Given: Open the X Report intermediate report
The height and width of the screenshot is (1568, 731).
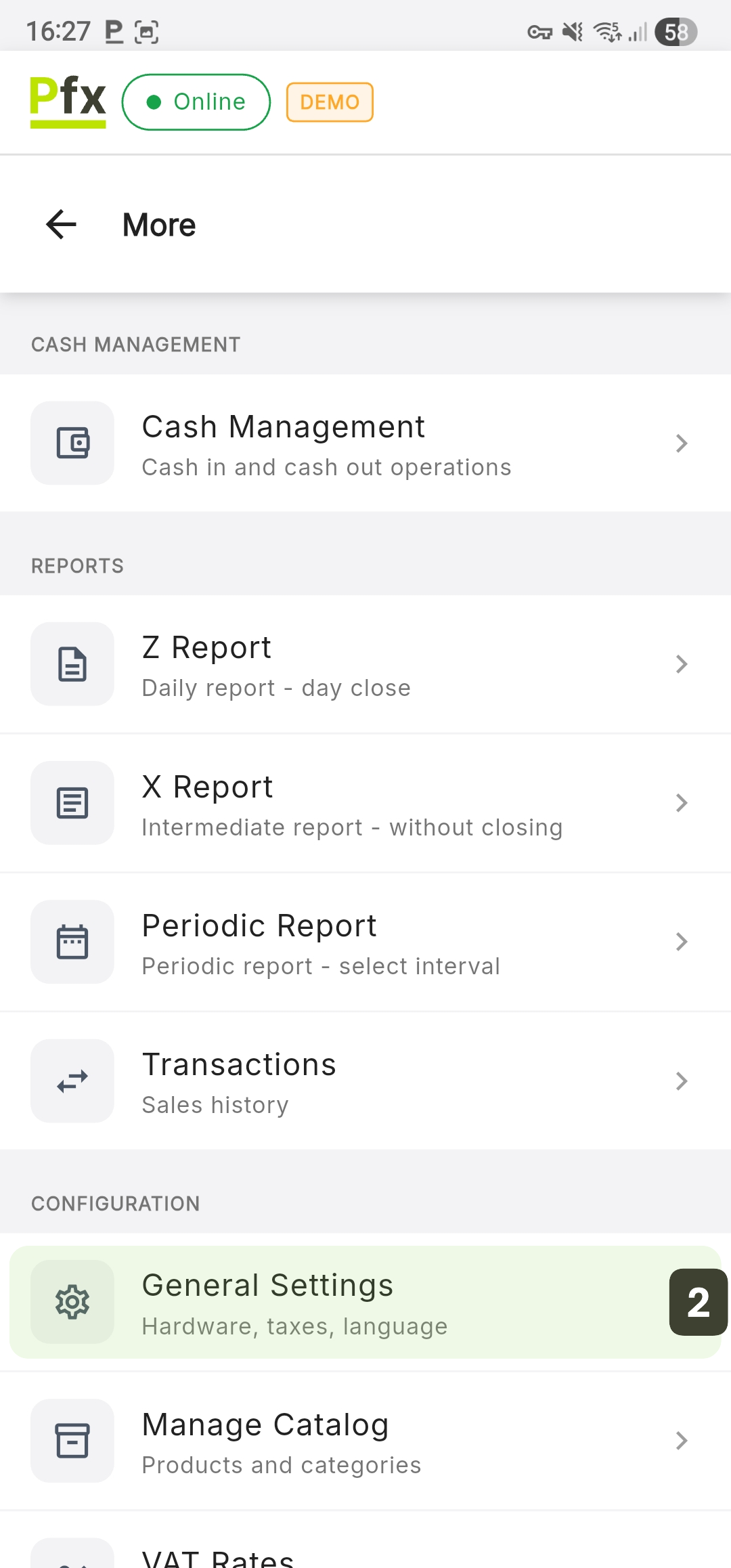Looking at the screenshot, I should (365, 804).
